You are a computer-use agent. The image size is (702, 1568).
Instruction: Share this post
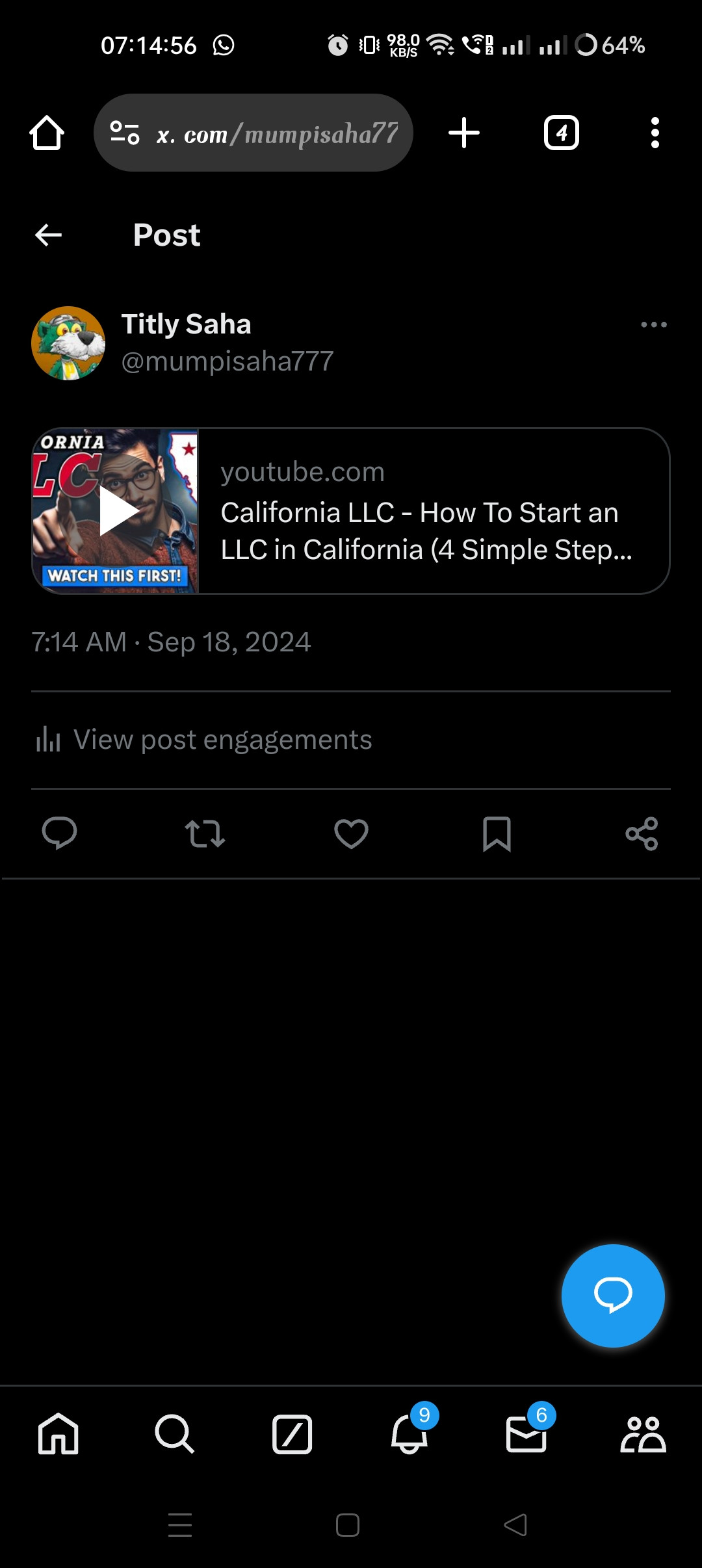pyautogui.click(x=642, y=833)
